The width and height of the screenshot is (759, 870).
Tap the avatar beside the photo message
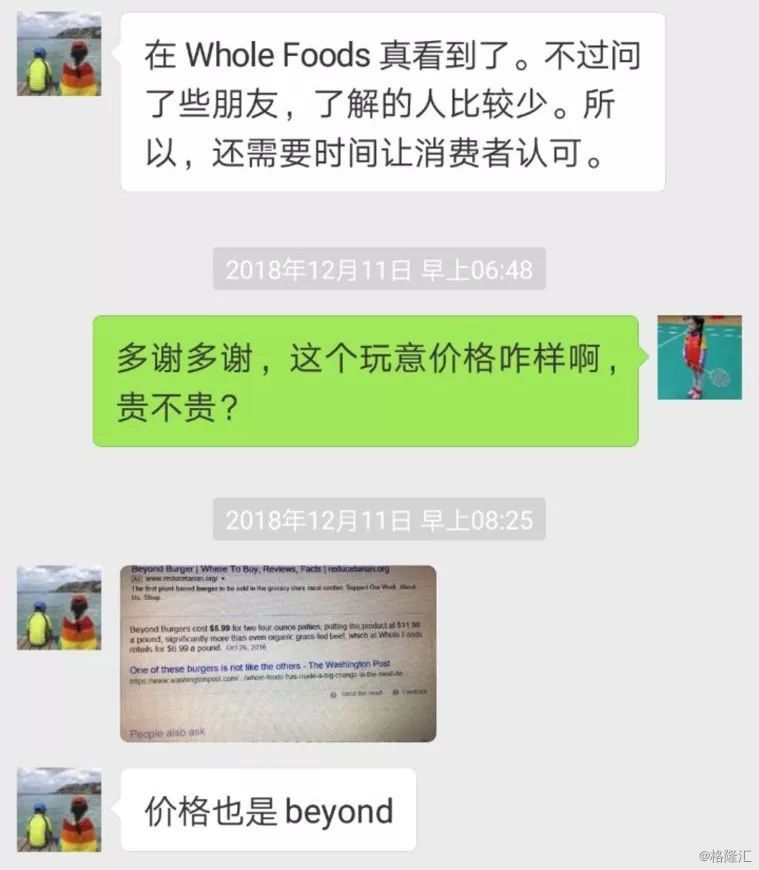[x=59, y=607]
